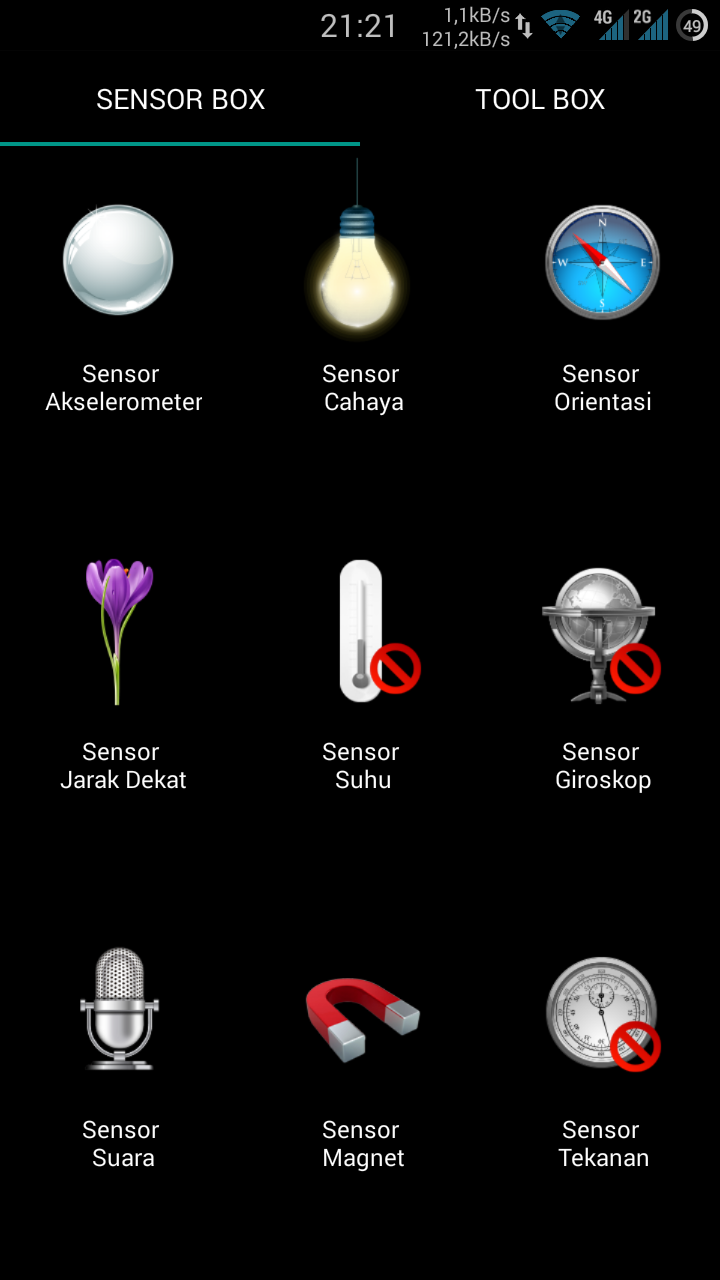This screenshot has height=1280, width=720.
Task: Open Sensor Orientasi compass
Action: coord(601,262)
